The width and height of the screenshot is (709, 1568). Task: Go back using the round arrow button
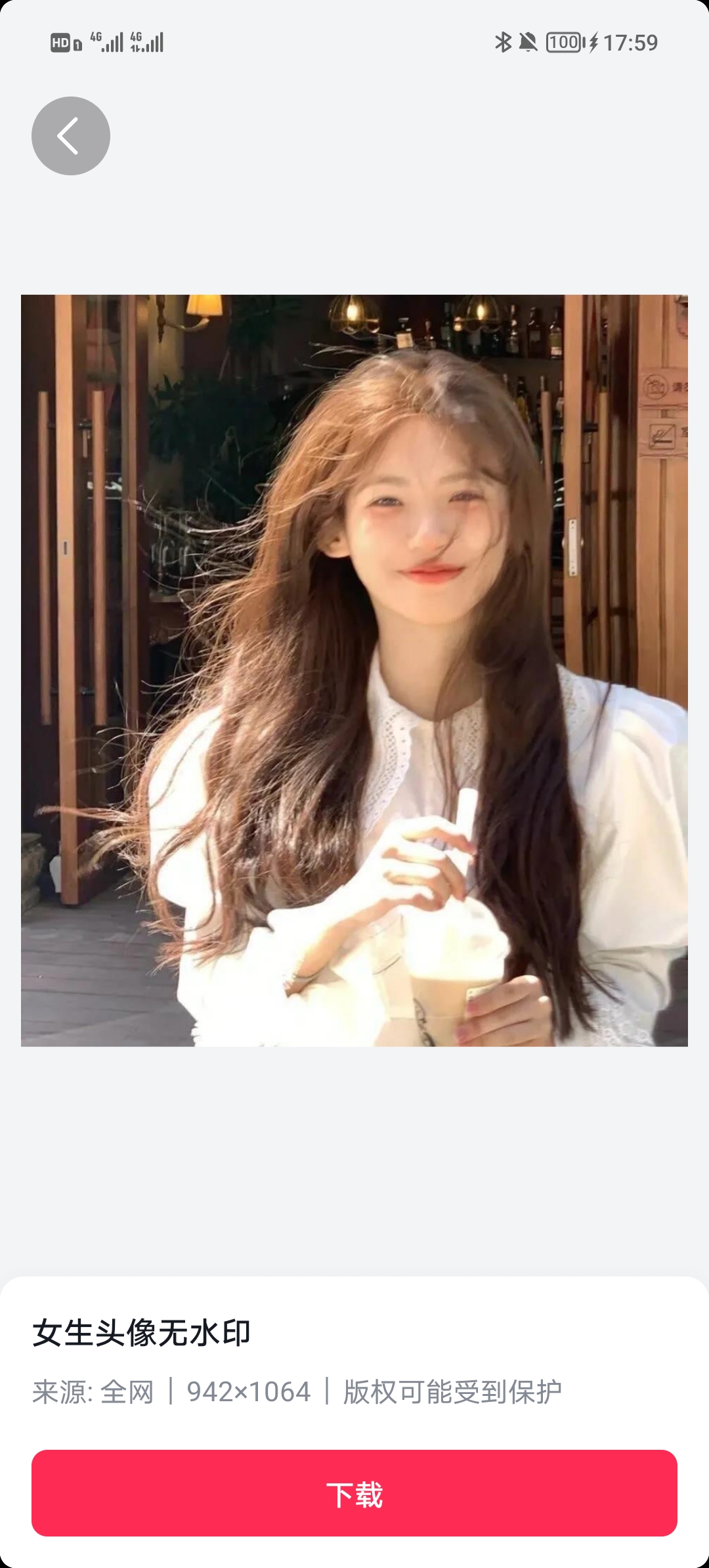click(71, 136)
